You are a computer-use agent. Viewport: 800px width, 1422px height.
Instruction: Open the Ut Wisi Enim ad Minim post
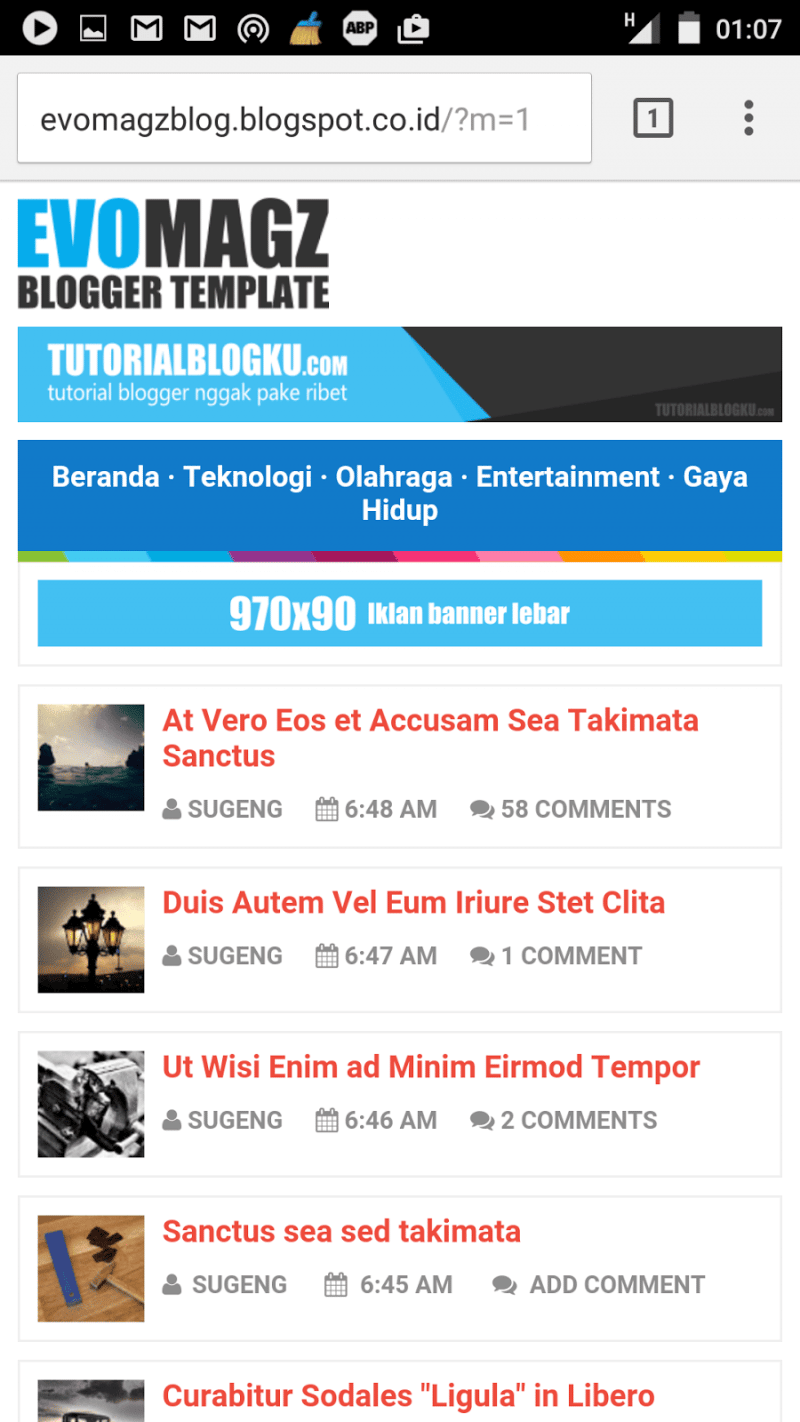[x=431, y=1067]
